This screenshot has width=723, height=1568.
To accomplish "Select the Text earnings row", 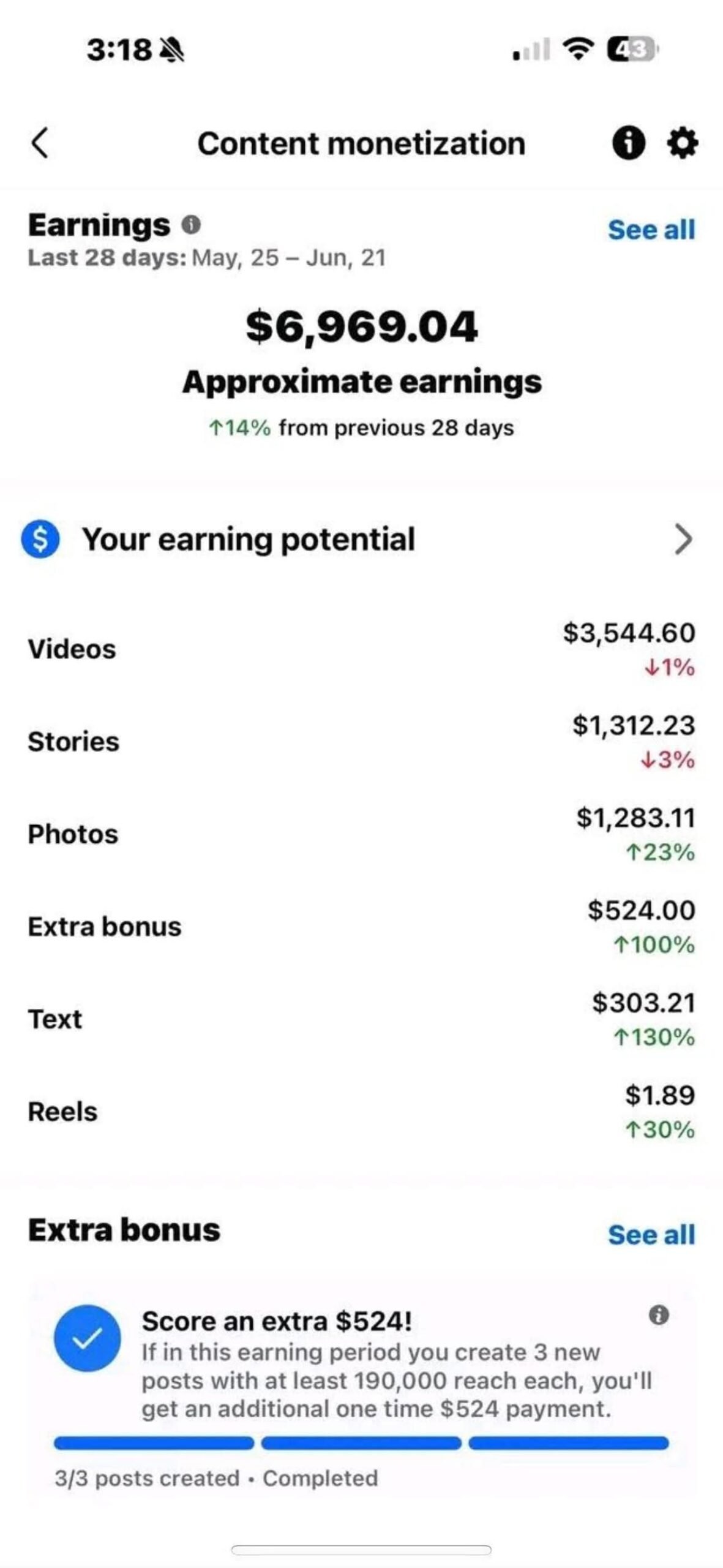I will click(361, 1019).
